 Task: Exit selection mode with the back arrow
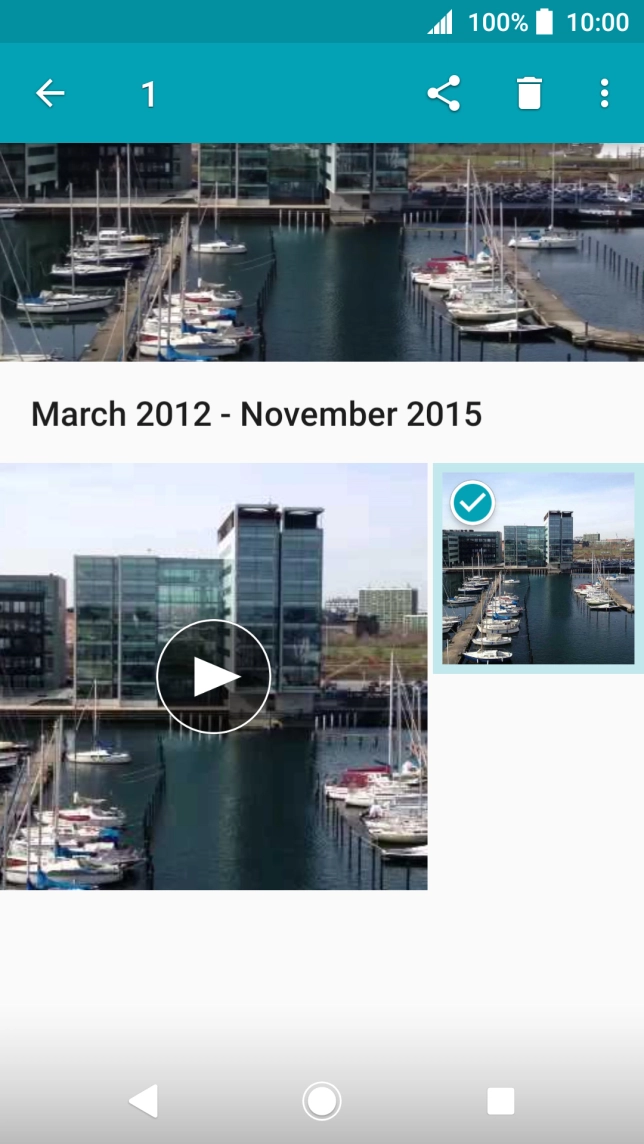[50, 93]
